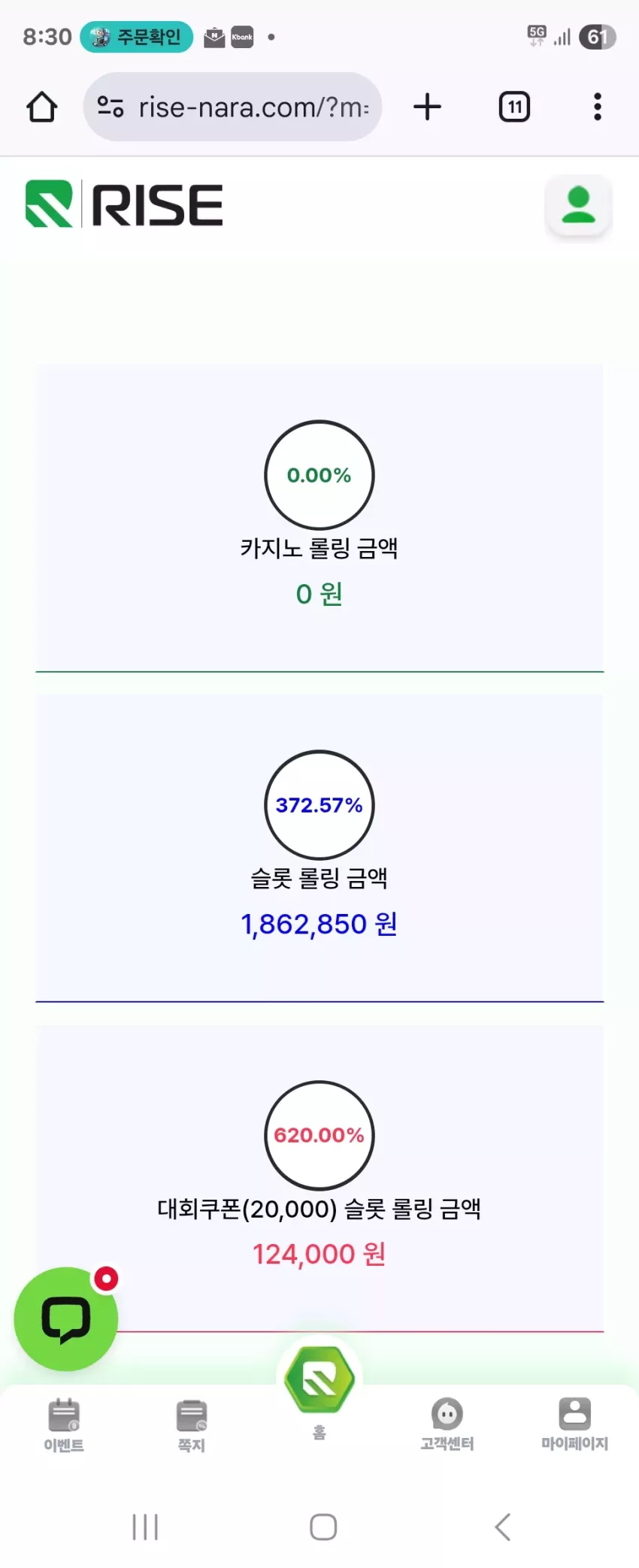
Task: Switch to the 쪽지 tab
Action: click(192, 1426)
